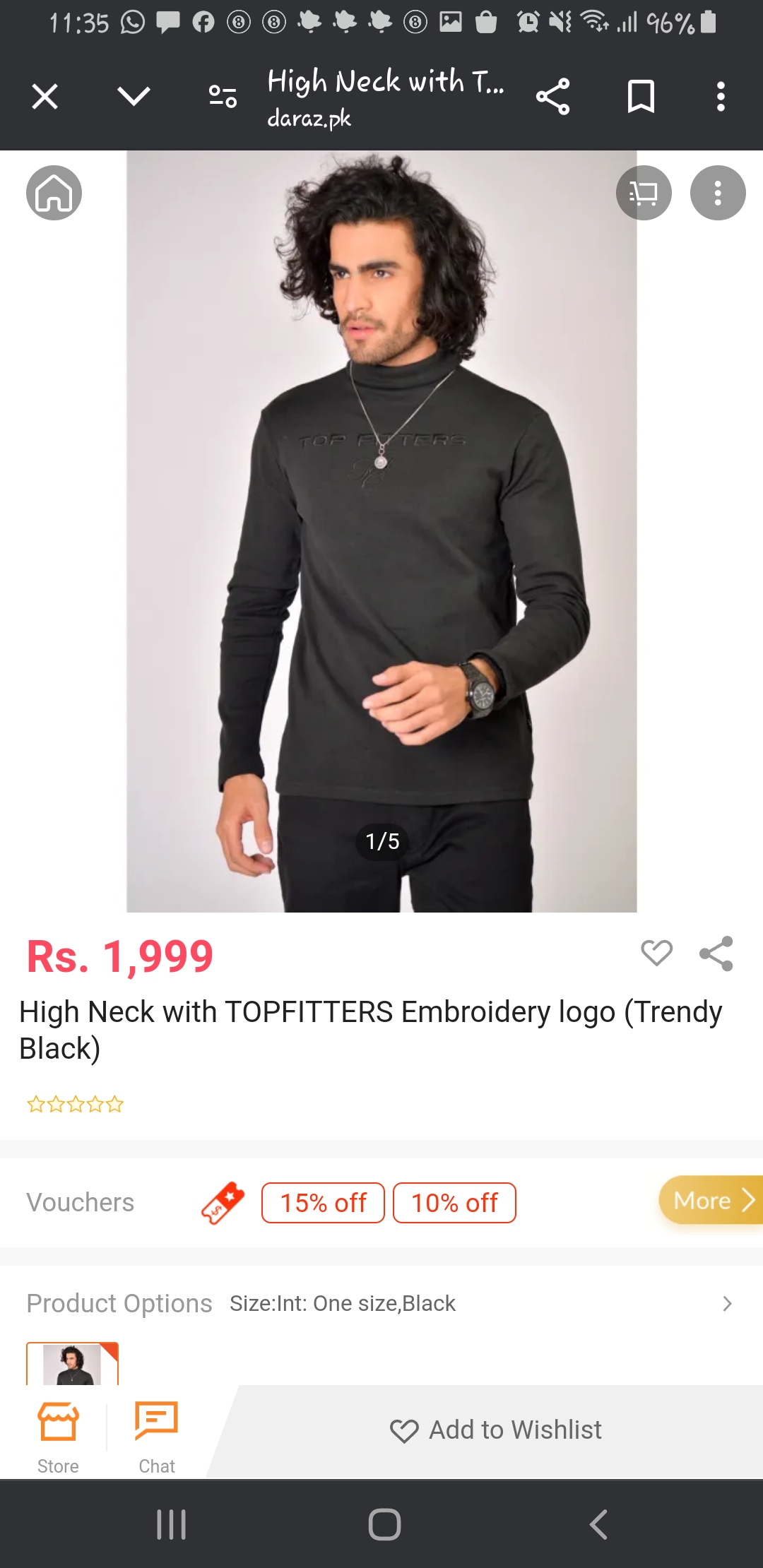
Task: Open the browser overflow menu
Action: 721,97
